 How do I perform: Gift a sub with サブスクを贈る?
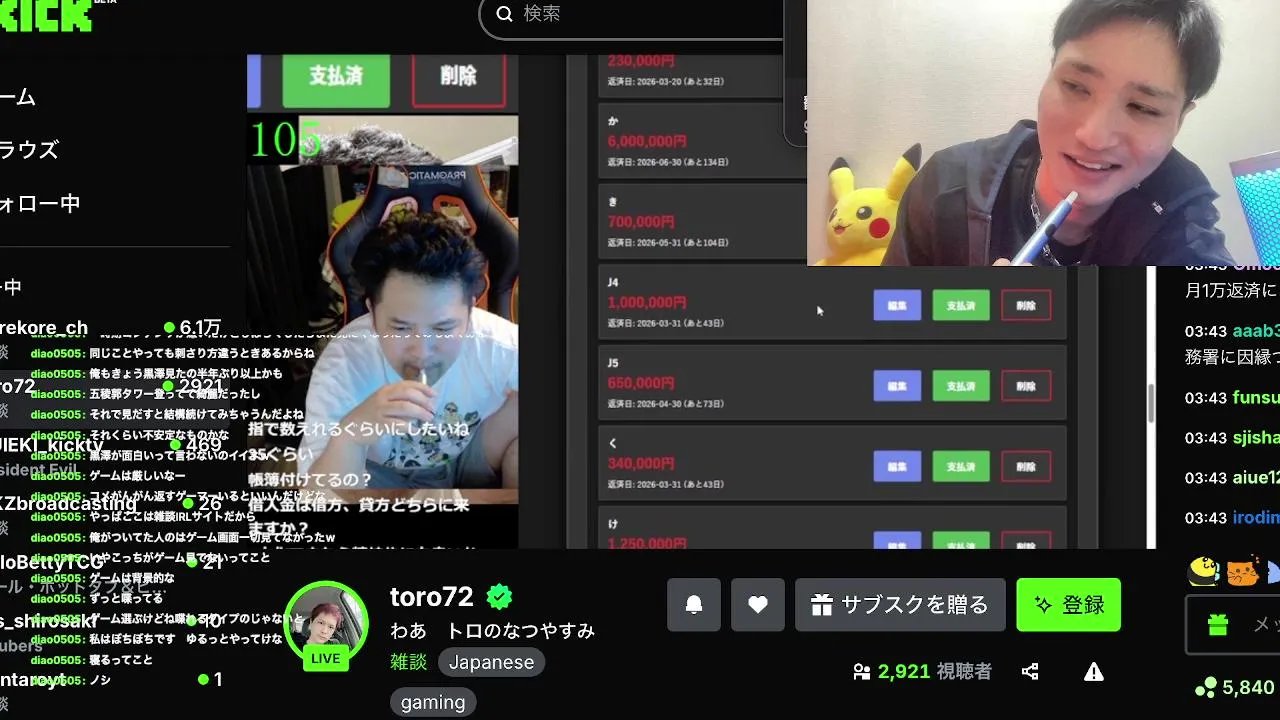pos(900,605)
